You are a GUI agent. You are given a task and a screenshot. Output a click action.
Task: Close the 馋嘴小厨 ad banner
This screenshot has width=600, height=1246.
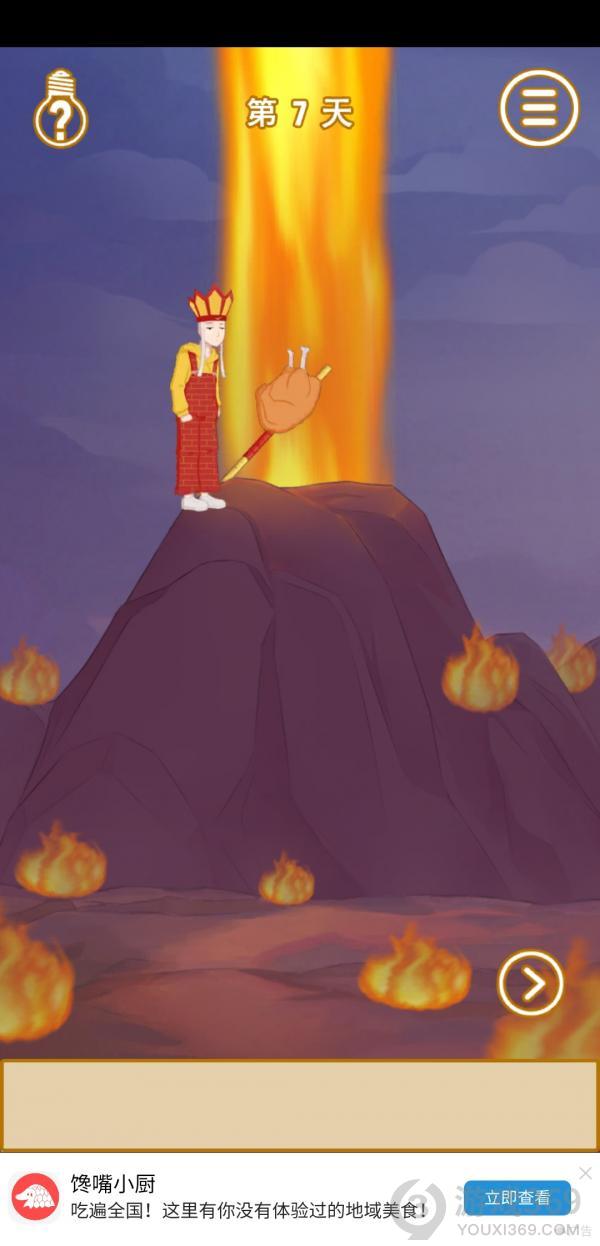click(585, 1172)
